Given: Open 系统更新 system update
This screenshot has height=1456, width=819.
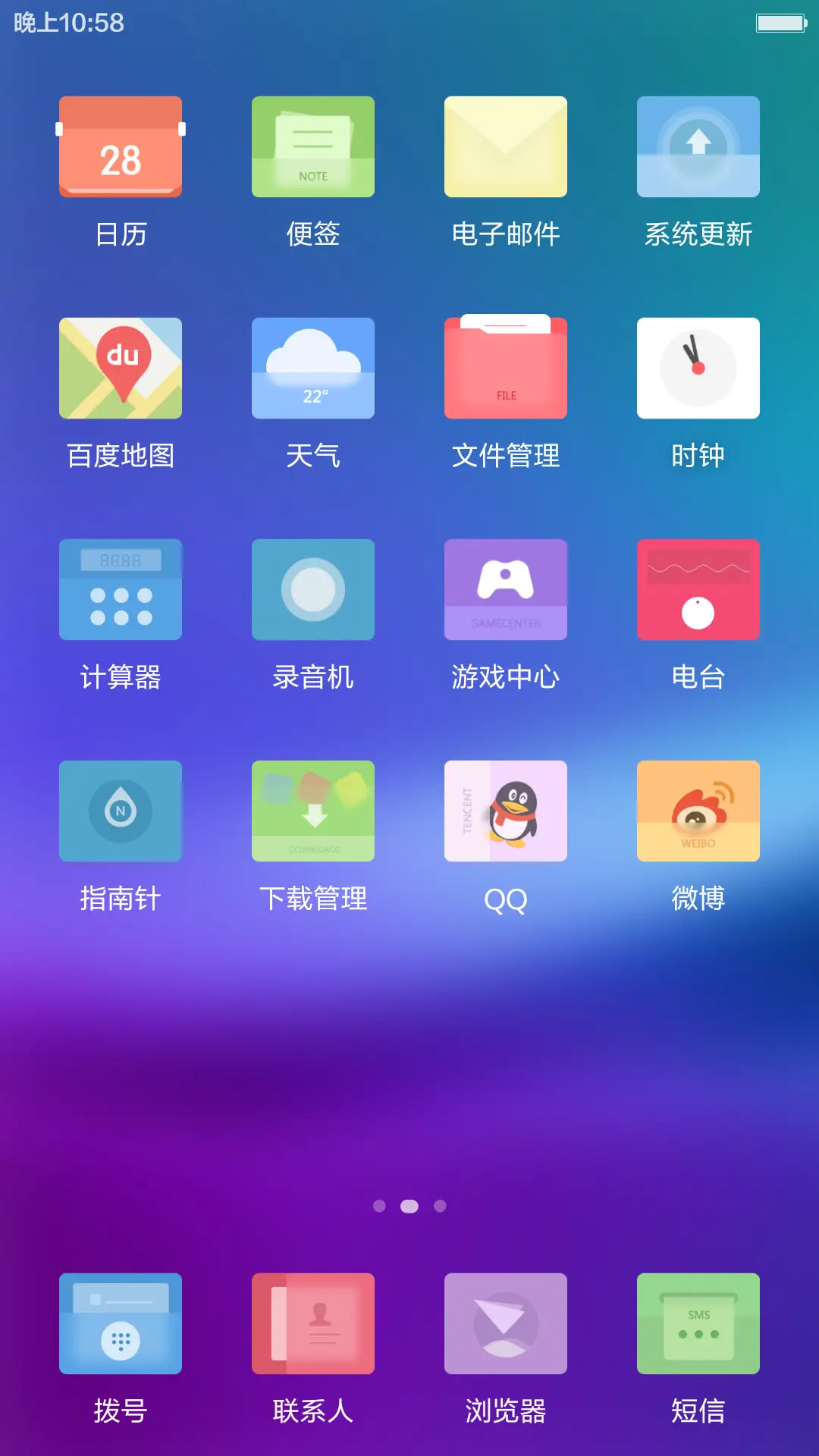Looking at the screenshot, I should (698, 146).
